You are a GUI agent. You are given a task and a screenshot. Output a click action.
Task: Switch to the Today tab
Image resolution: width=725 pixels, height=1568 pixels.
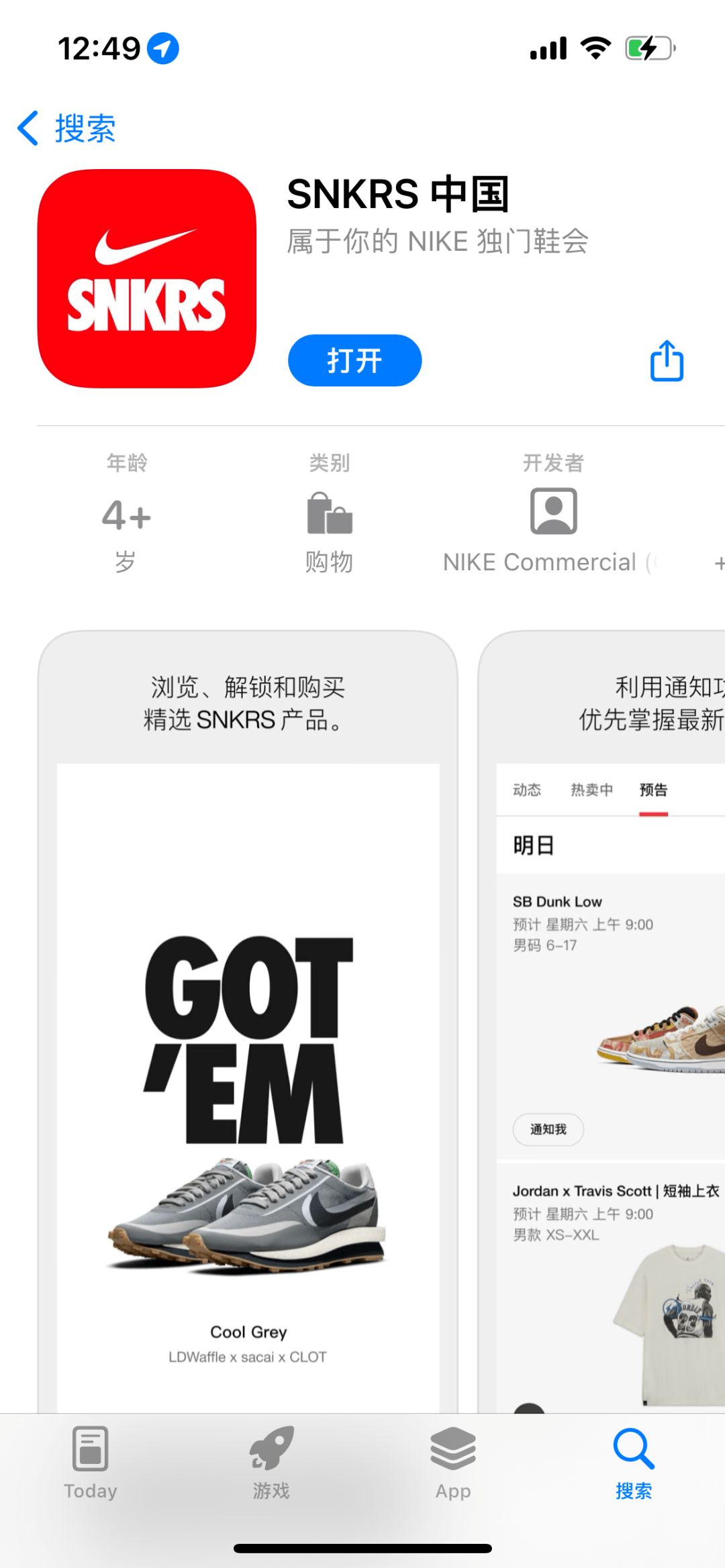coord(91,1464)
